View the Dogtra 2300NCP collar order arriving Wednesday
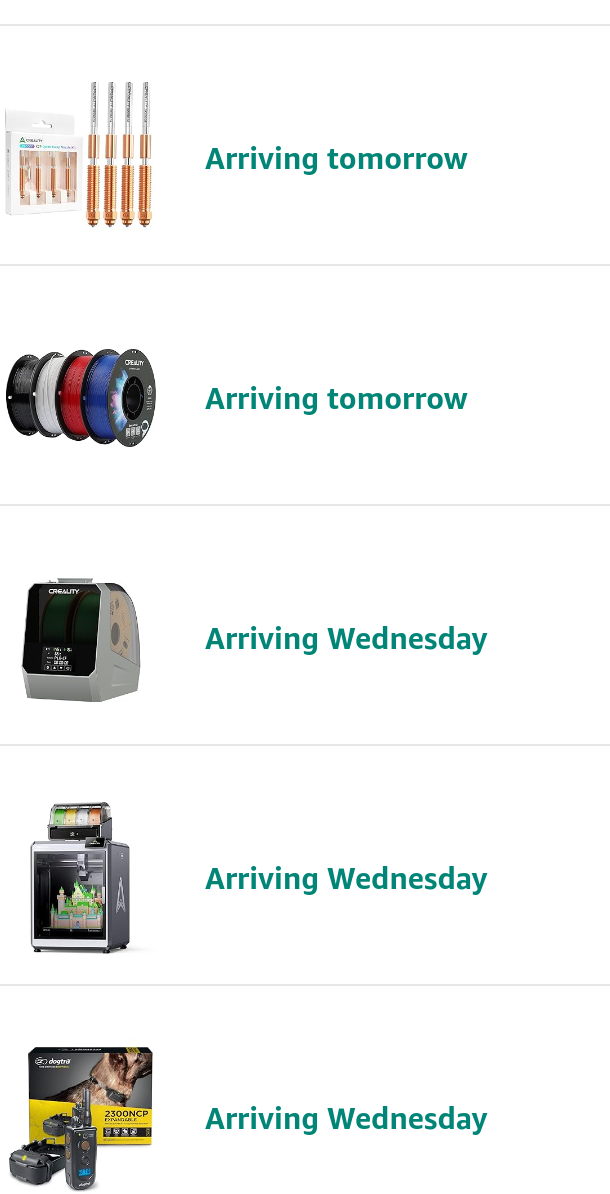The image size is (610, 1194). [305, 1090]
